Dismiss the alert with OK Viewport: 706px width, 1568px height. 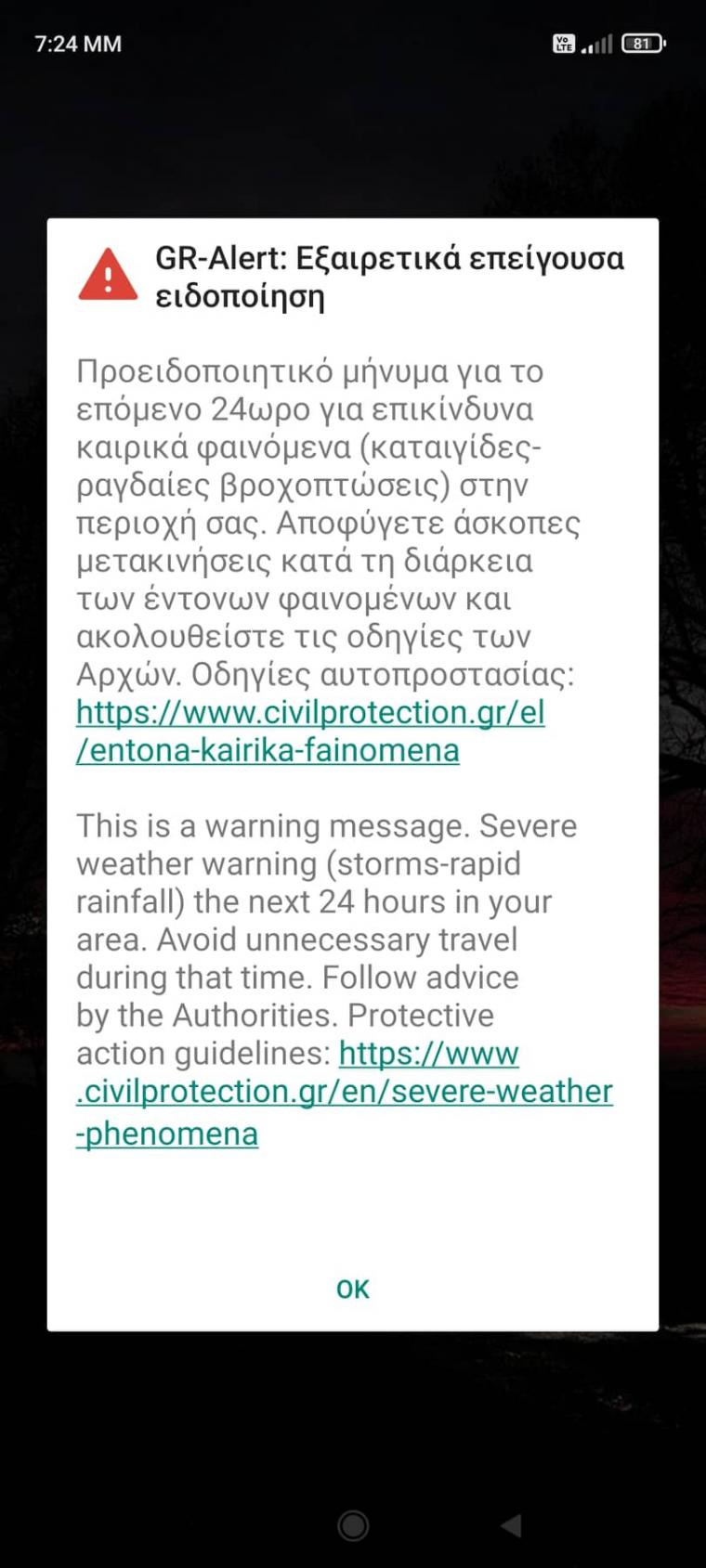tap(353, 1289)
